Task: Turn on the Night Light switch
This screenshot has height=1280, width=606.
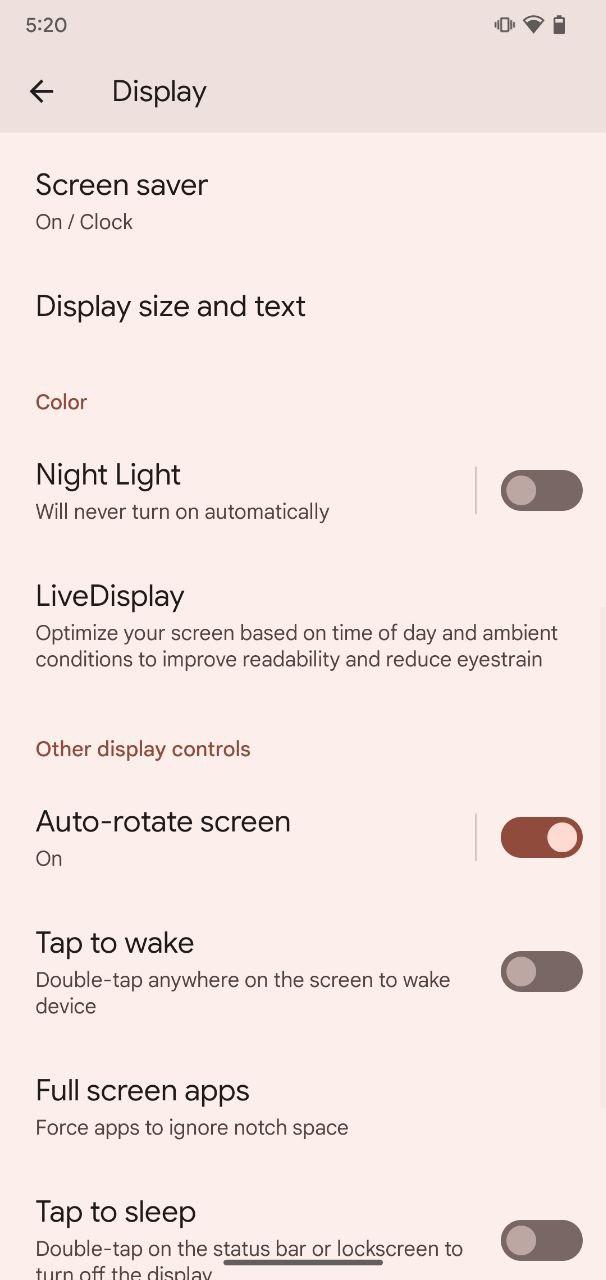Action: (x=541, y=491)
